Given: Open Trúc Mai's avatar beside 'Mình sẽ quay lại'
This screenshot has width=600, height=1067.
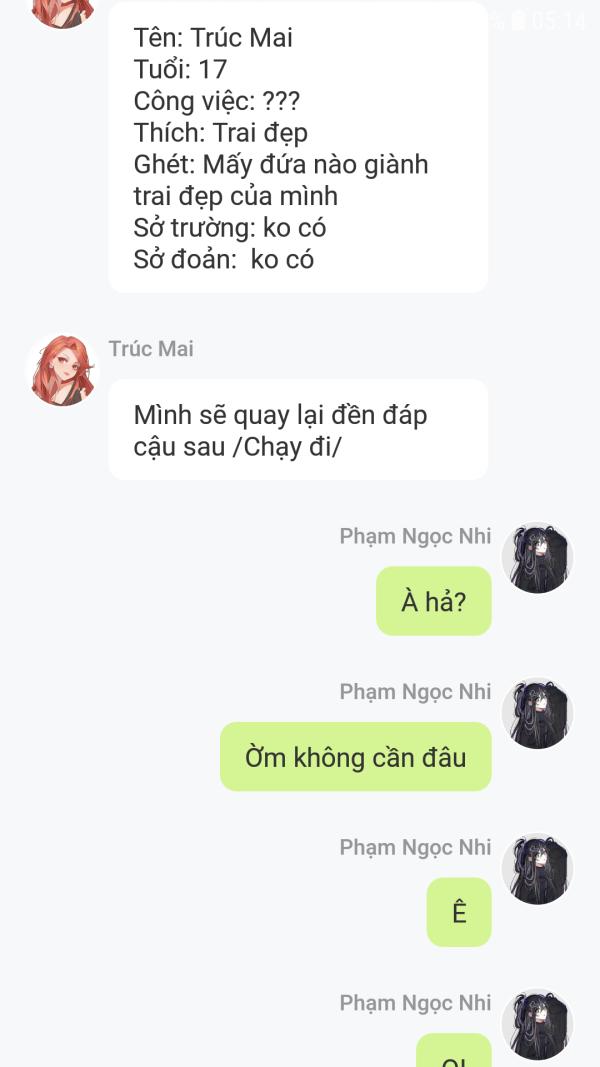Looking at the screenshot, I should tap(62, 370).
